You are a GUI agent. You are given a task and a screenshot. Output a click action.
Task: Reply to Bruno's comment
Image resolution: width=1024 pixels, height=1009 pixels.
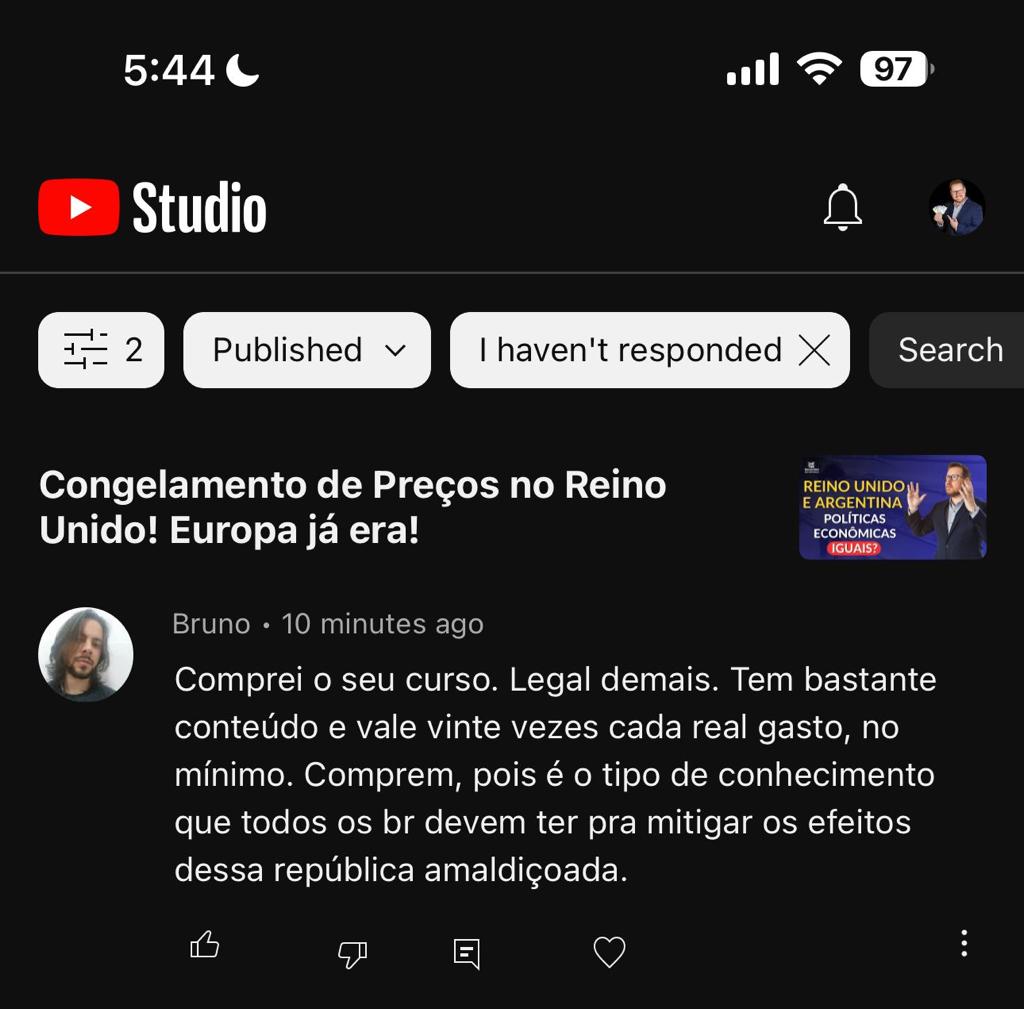pyautogui.click(x=466, y=953)
